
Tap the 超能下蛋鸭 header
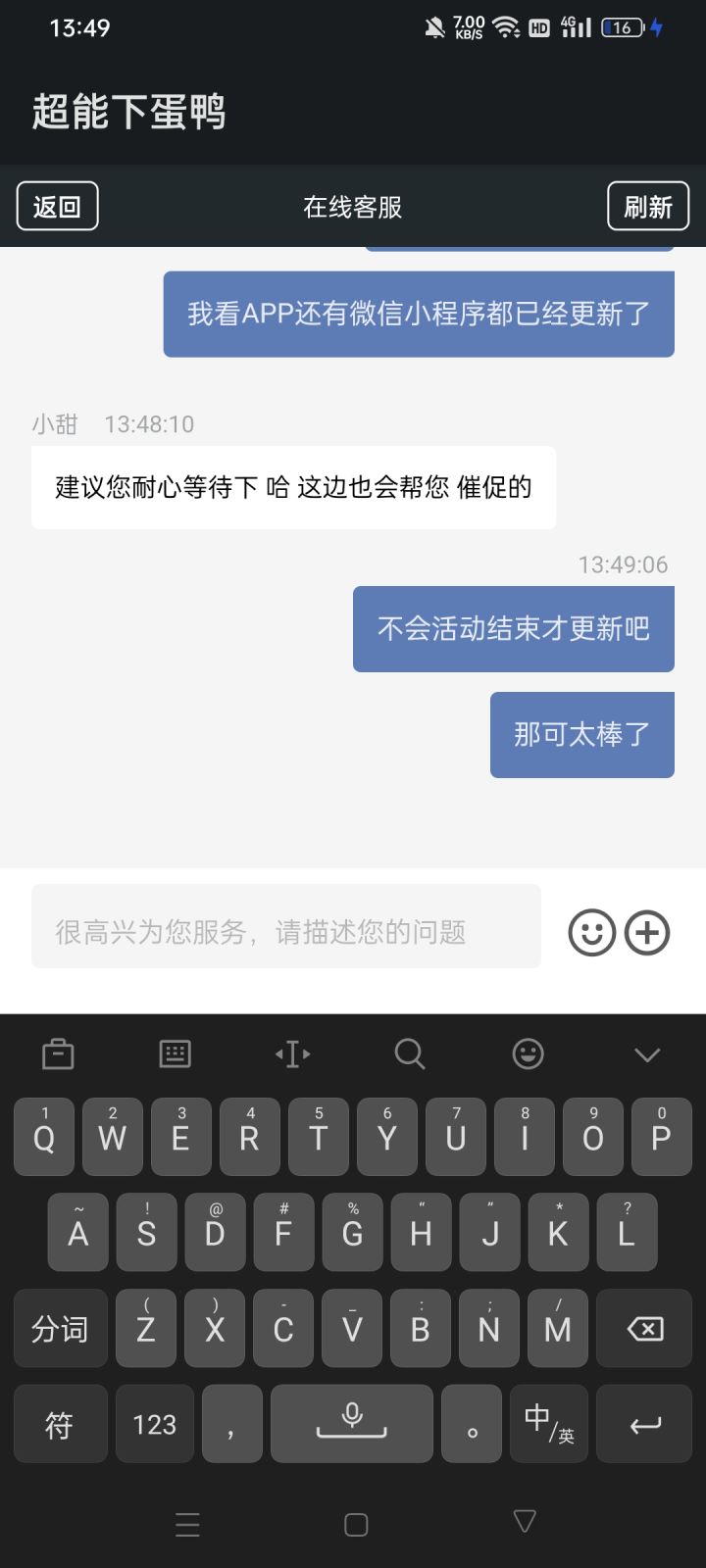128,112
